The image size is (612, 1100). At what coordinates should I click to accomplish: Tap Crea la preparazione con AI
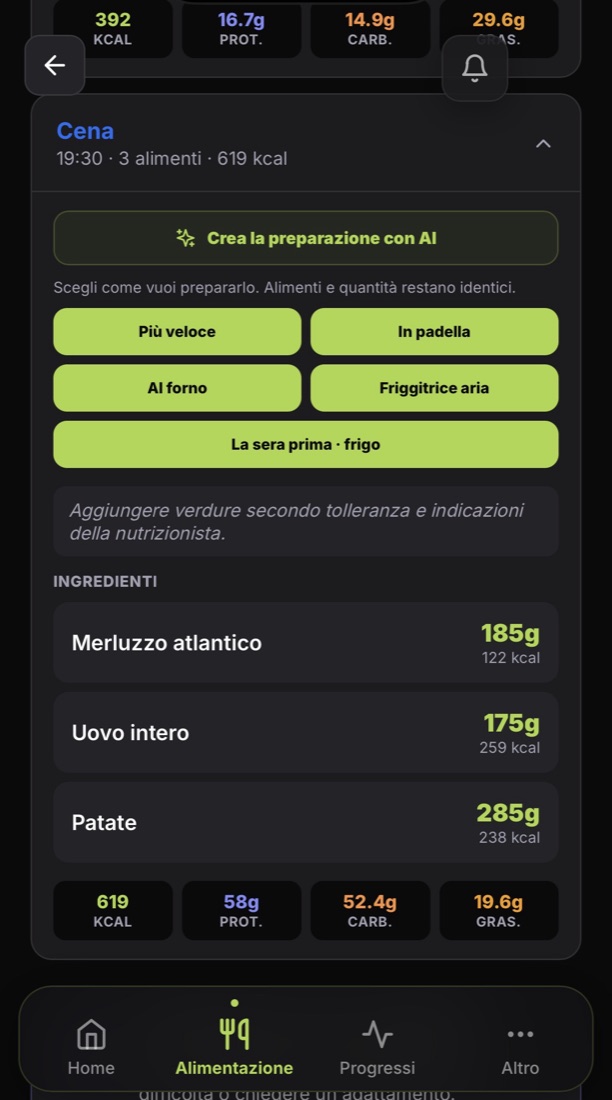point(306,238)
